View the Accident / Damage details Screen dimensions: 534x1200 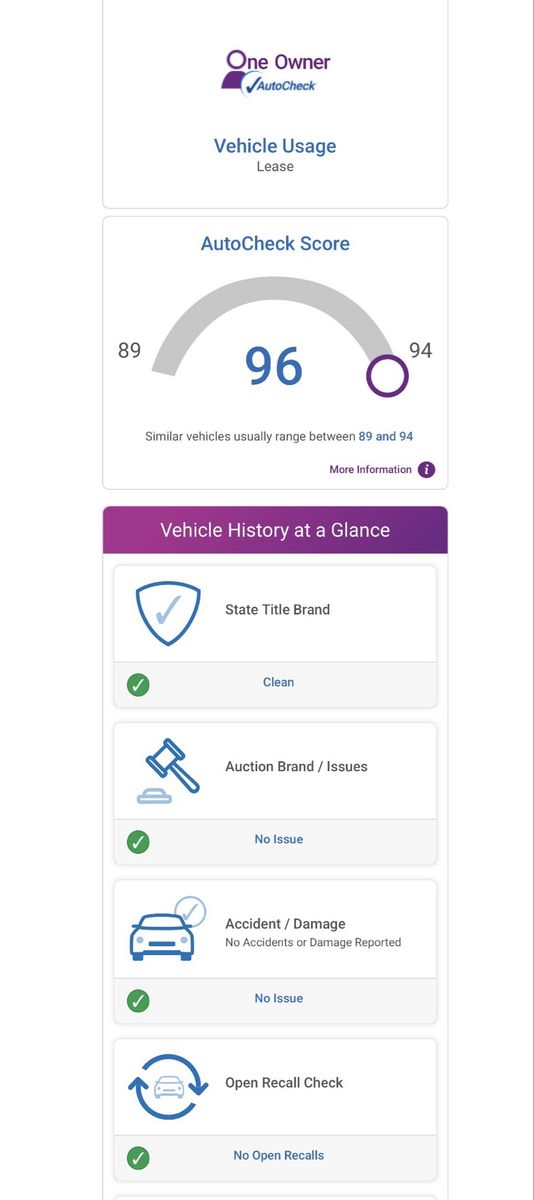coord(275,951)
